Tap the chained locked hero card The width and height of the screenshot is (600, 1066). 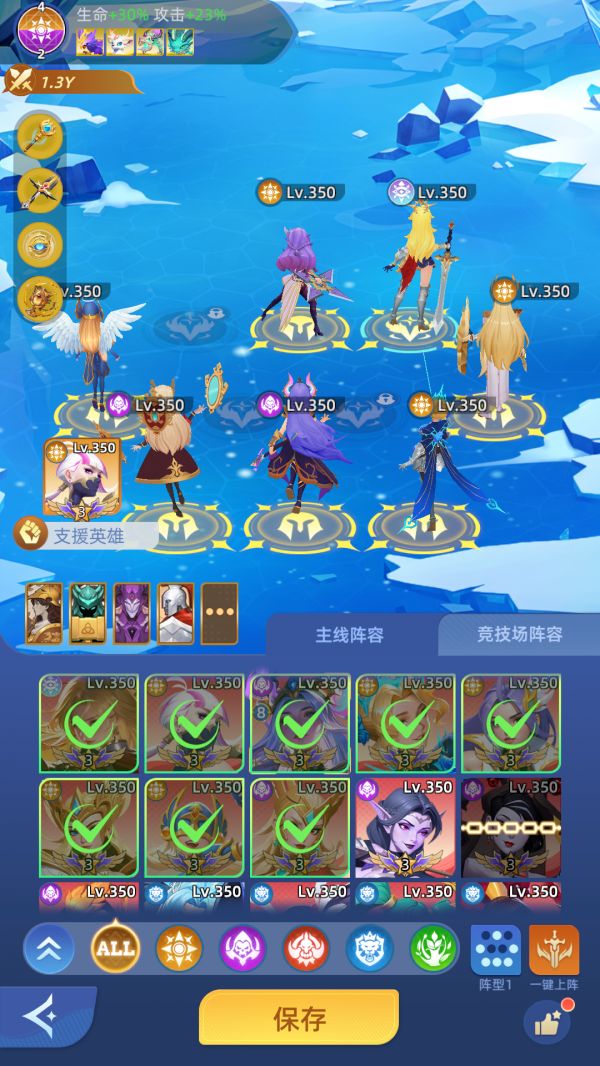coord(511,826)
